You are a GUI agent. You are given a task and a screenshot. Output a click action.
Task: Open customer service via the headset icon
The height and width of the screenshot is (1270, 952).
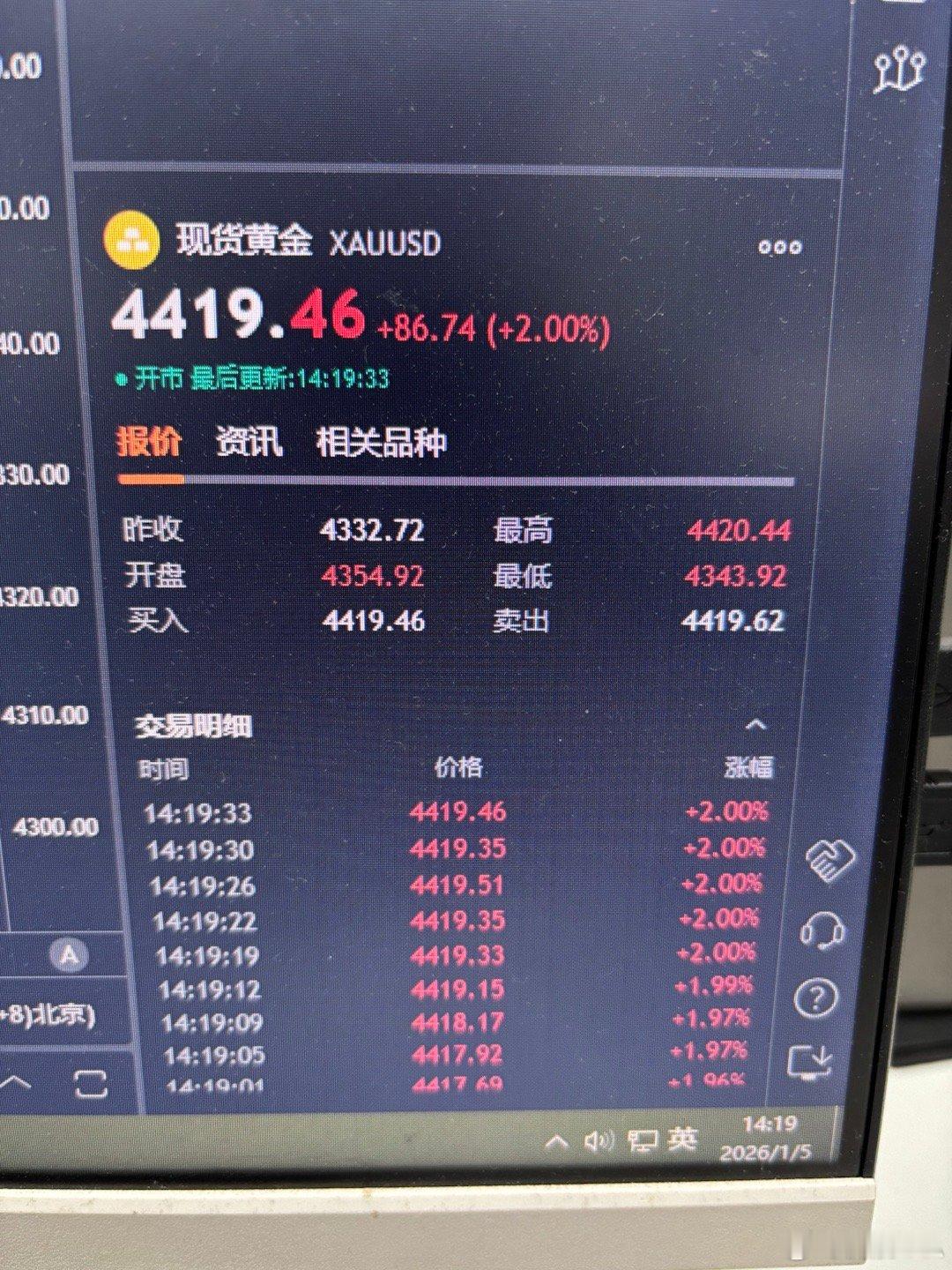[821, 931]
